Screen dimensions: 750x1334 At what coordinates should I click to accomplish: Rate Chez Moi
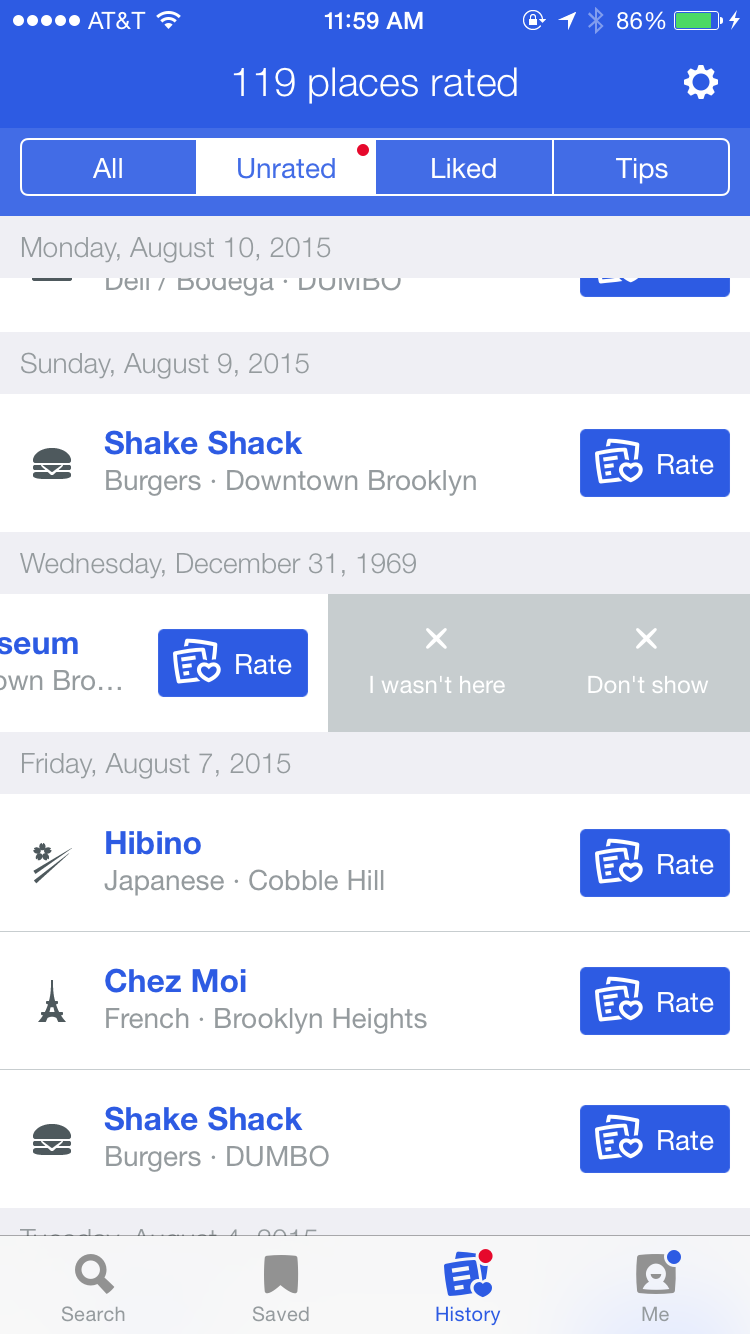pyautogui.click(x=655, y=1002)
